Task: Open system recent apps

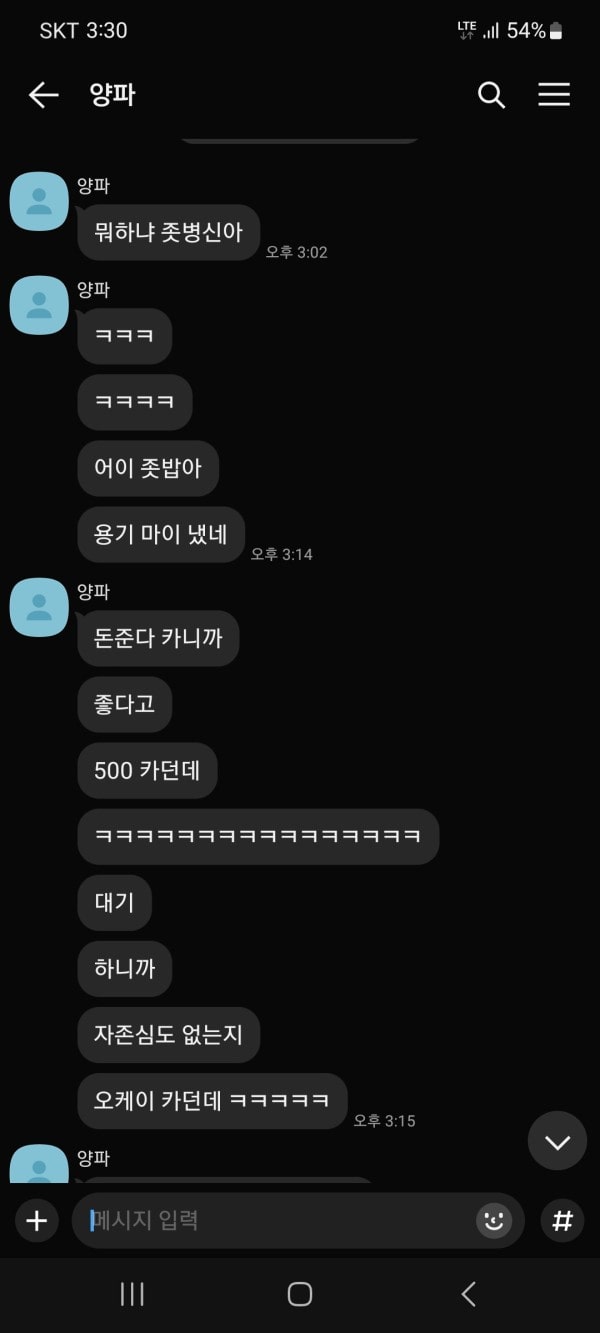Action: [132, 1294]
